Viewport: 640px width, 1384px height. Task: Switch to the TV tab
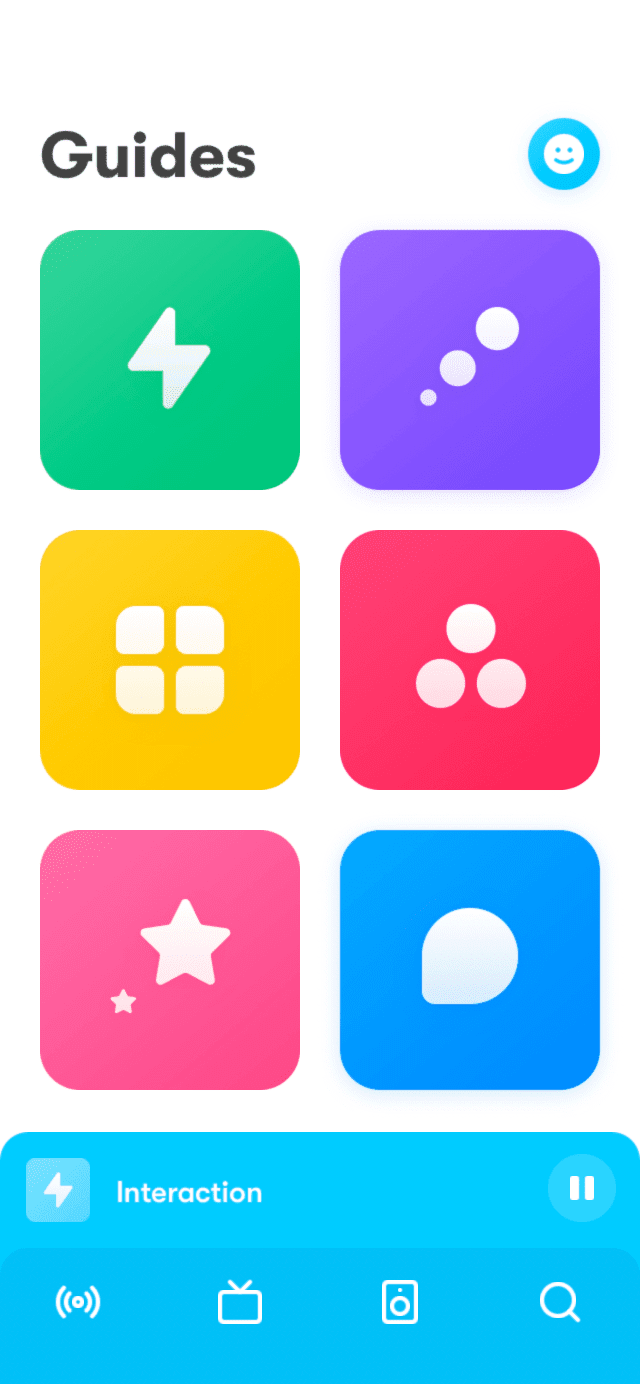(240, 1303)
